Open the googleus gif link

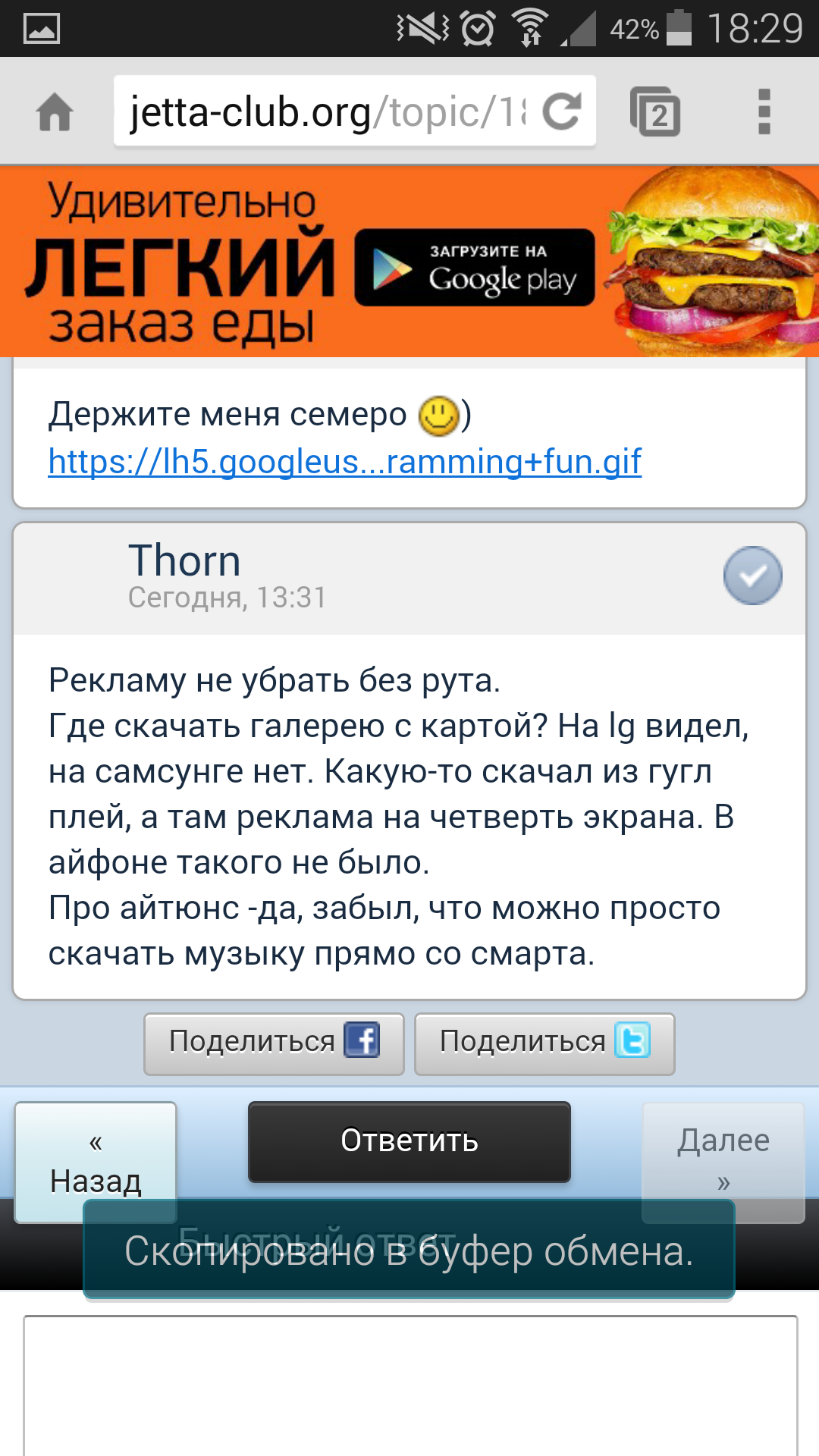[x=345, y=462]
